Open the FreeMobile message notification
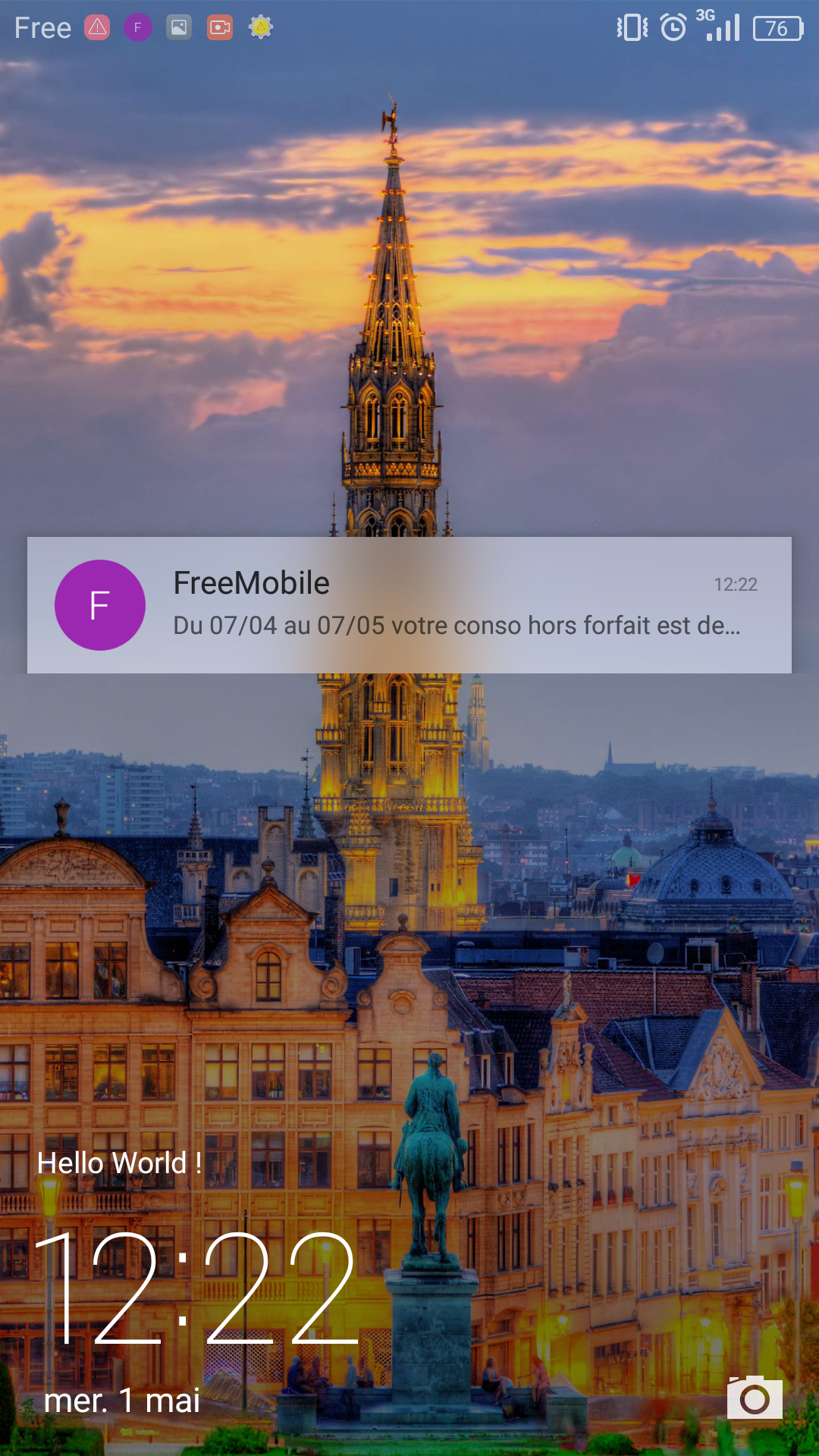The width and height of the screenshot is (819, 1456). pyautogui.click(x=409, y=604)
